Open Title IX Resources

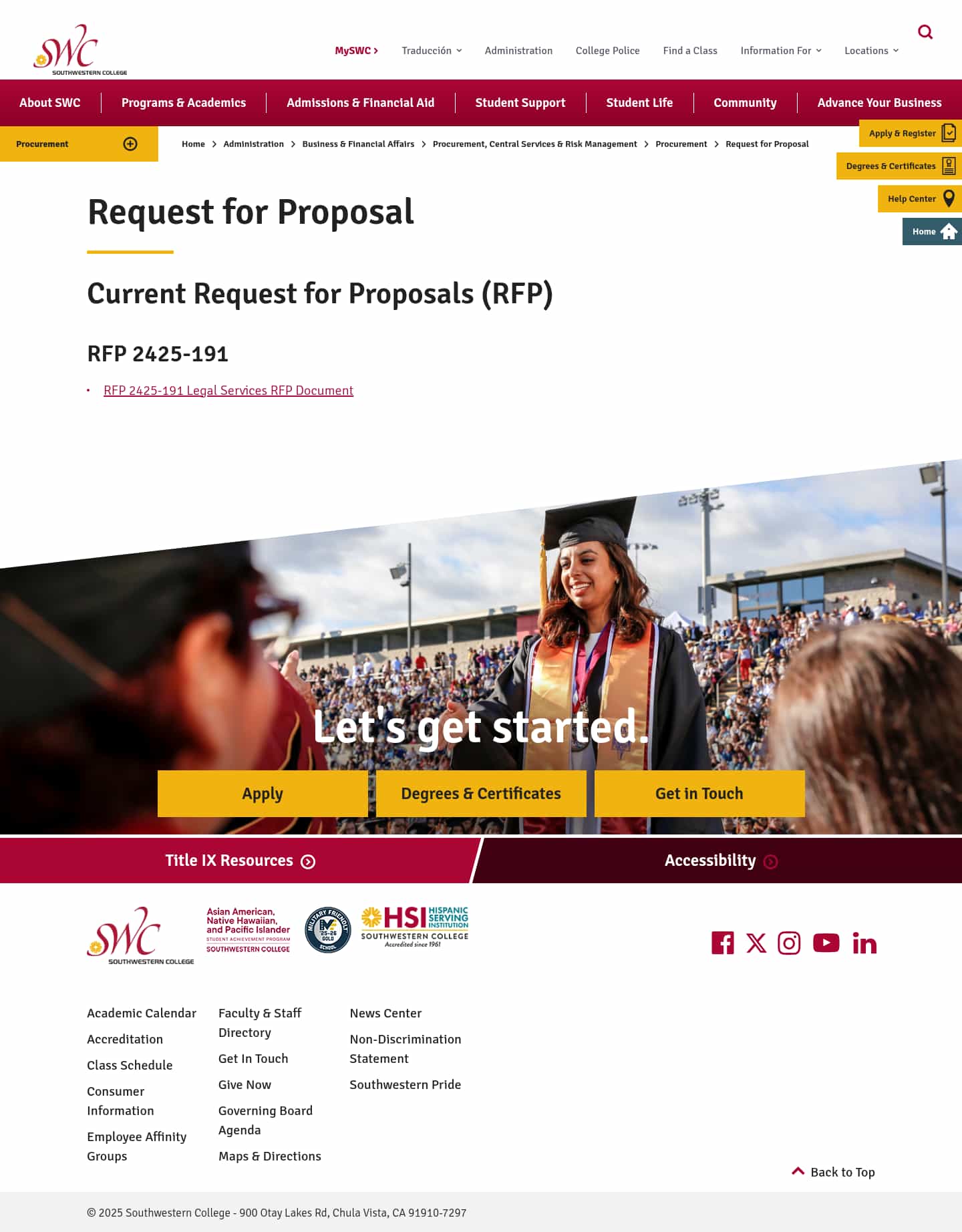point(239,861)
